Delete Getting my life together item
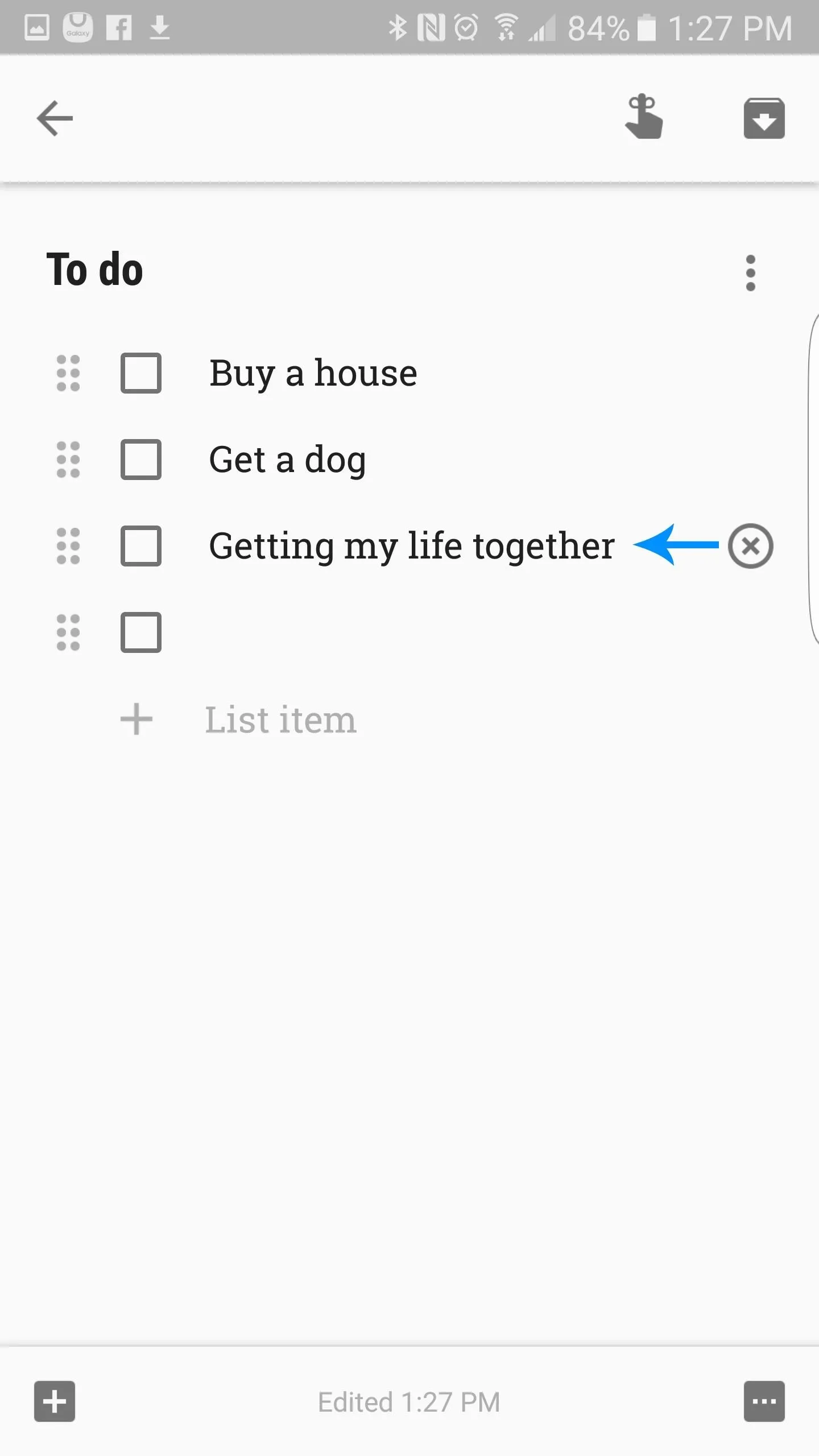Image resolution: width=819 pixels, height=1456 pixels. pos(750,546)
